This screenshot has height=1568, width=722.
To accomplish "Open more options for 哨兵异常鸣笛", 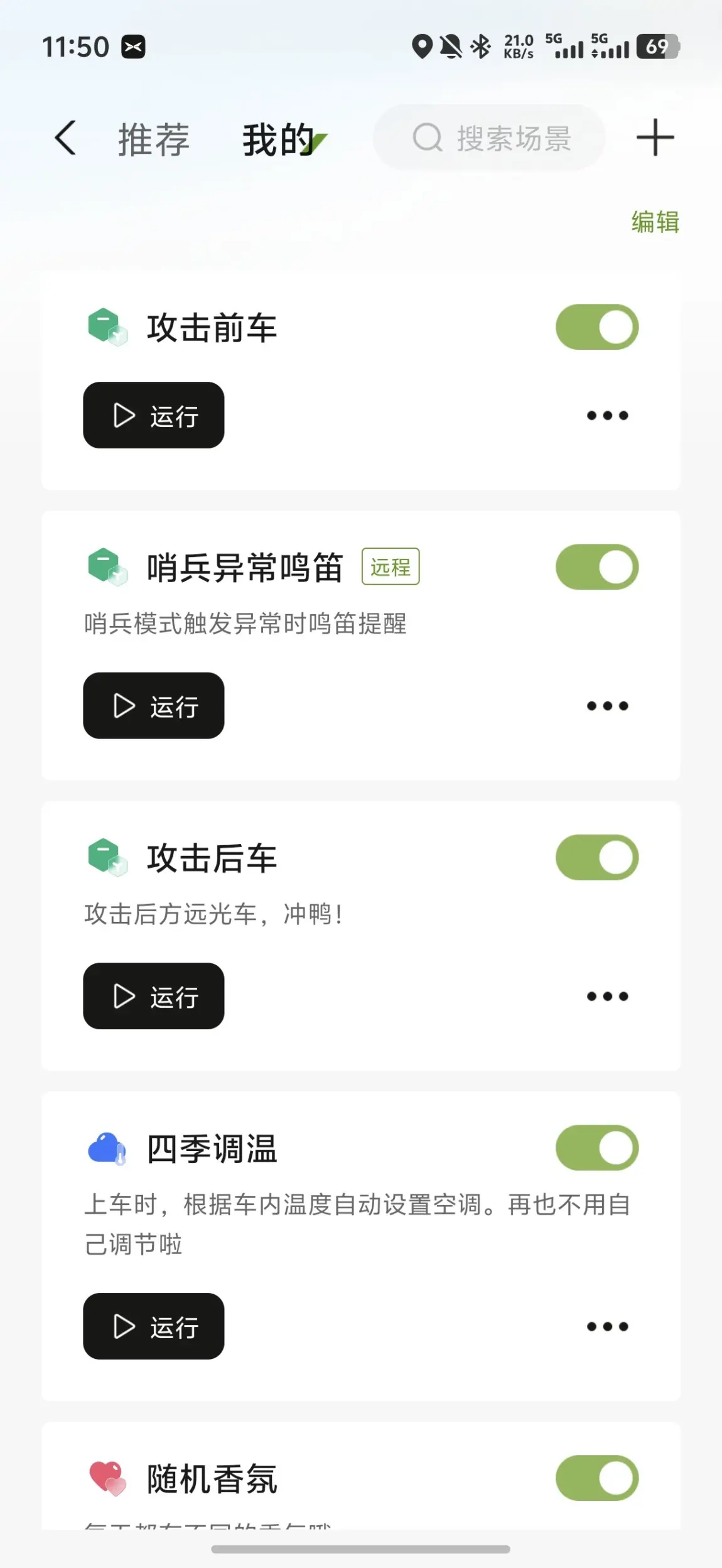I will pos(607,706).
